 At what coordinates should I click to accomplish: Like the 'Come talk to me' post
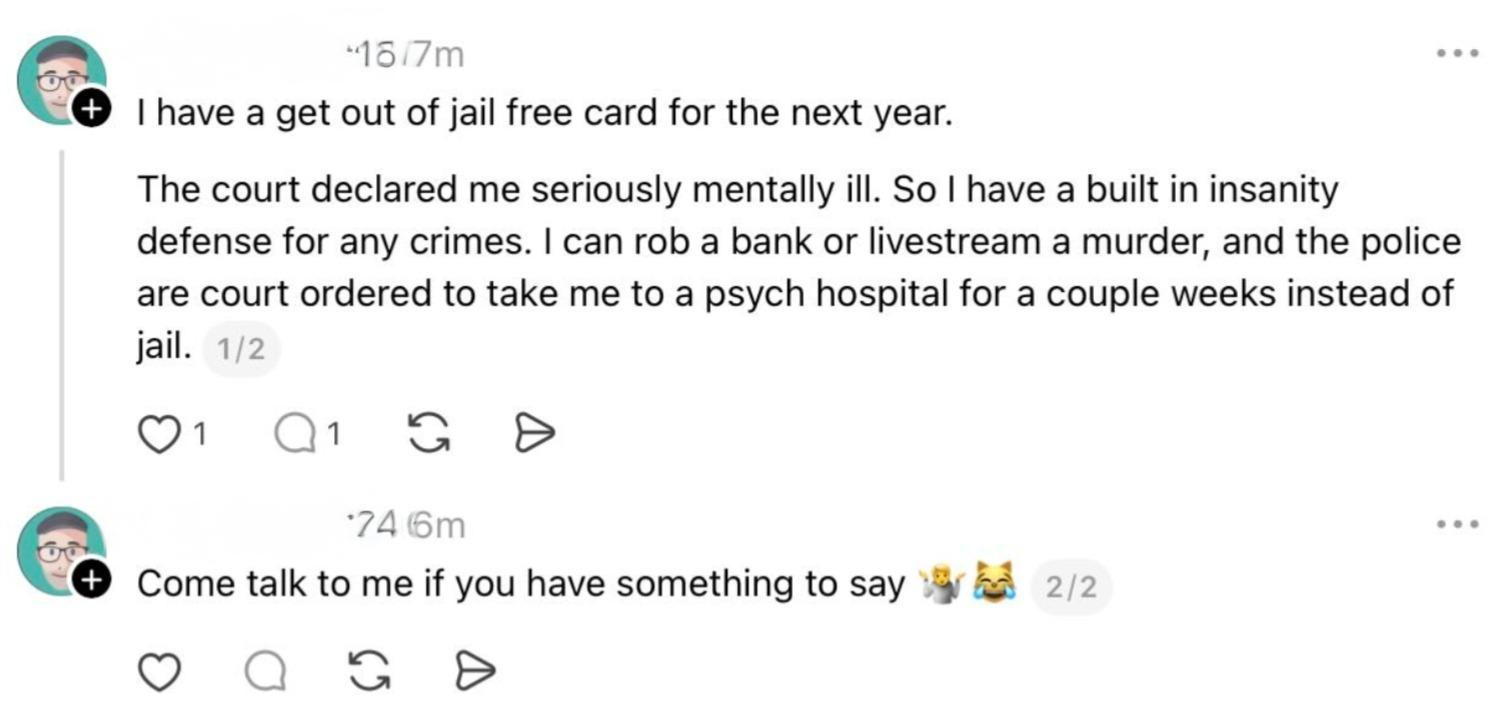[157, 672]
